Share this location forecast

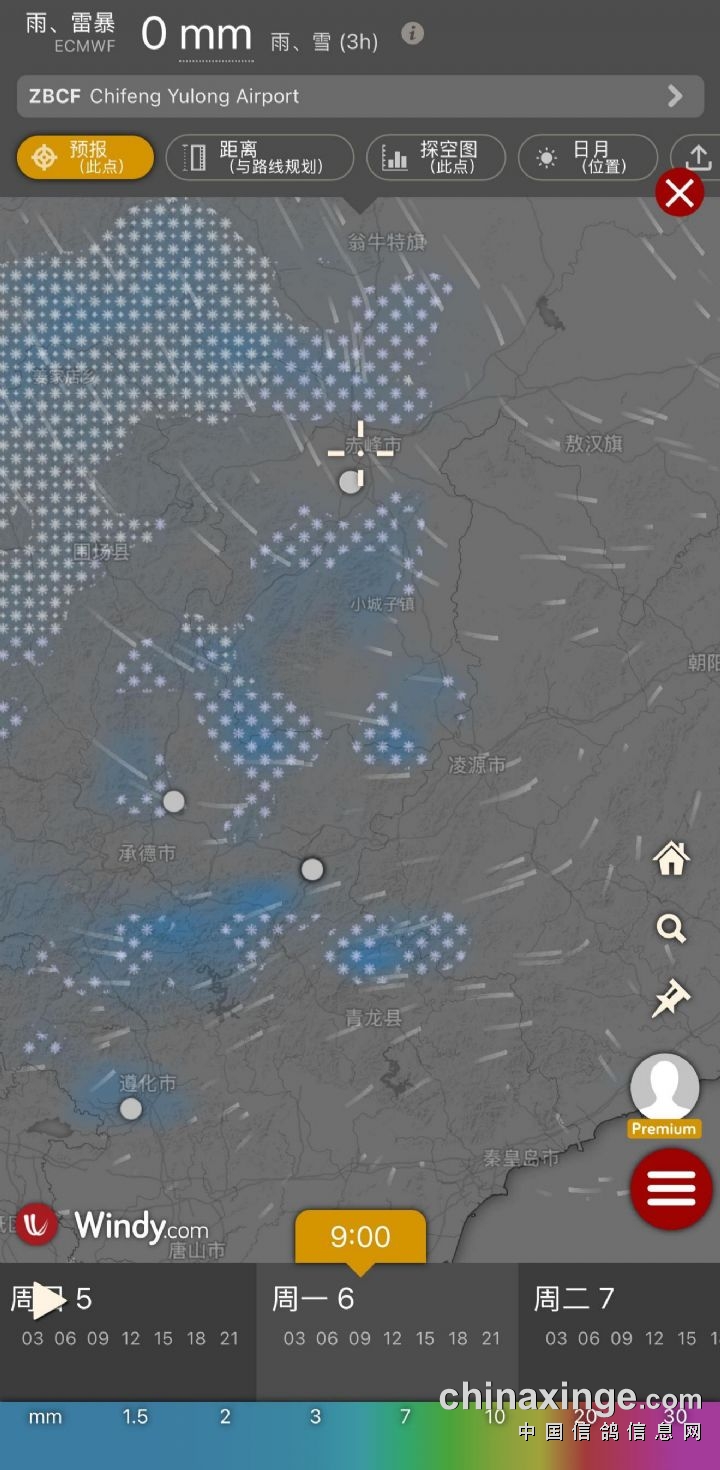click(x=698, y=158)
